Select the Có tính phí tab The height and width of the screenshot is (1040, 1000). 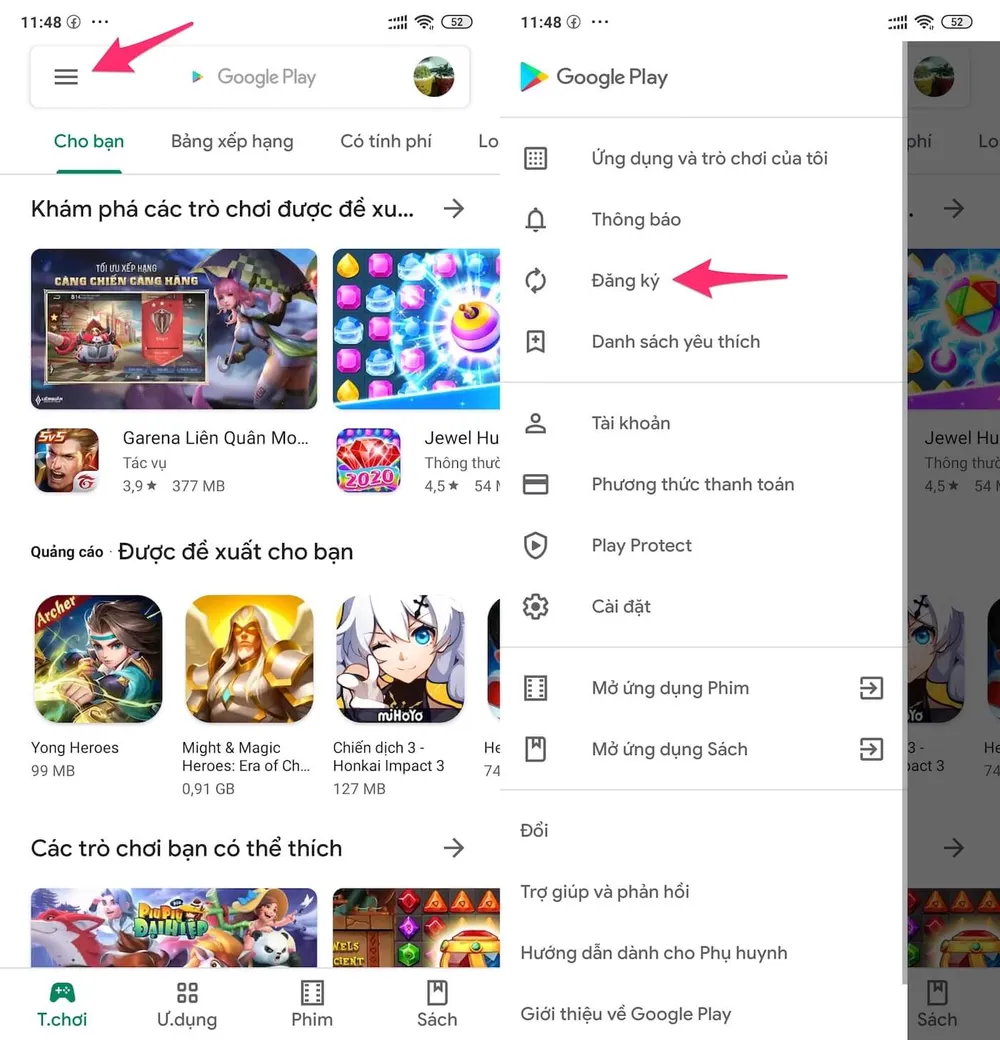[x=386, y=141]
